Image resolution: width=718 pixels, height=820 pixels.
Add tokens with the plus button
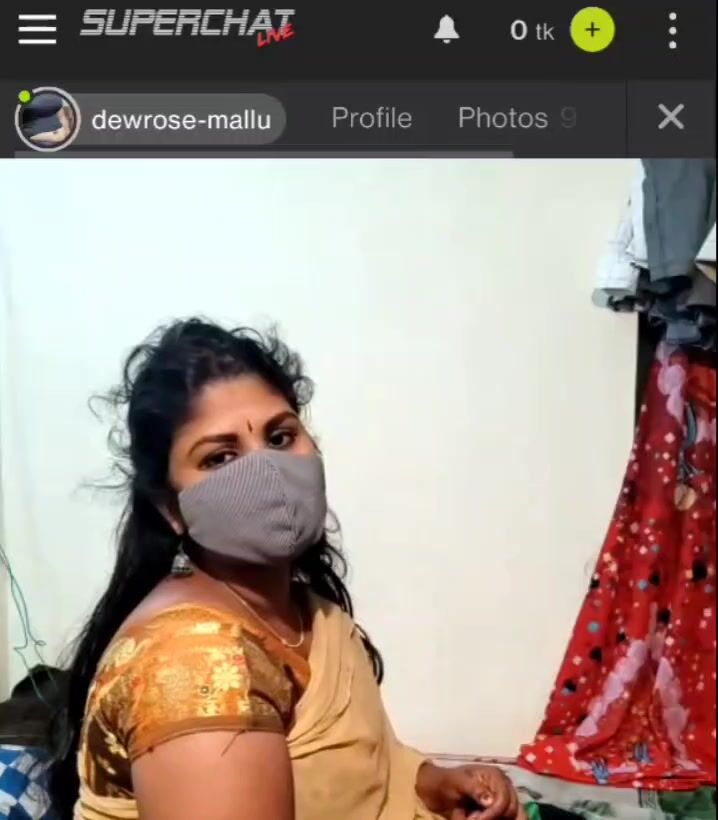click(x=592, y=31)
